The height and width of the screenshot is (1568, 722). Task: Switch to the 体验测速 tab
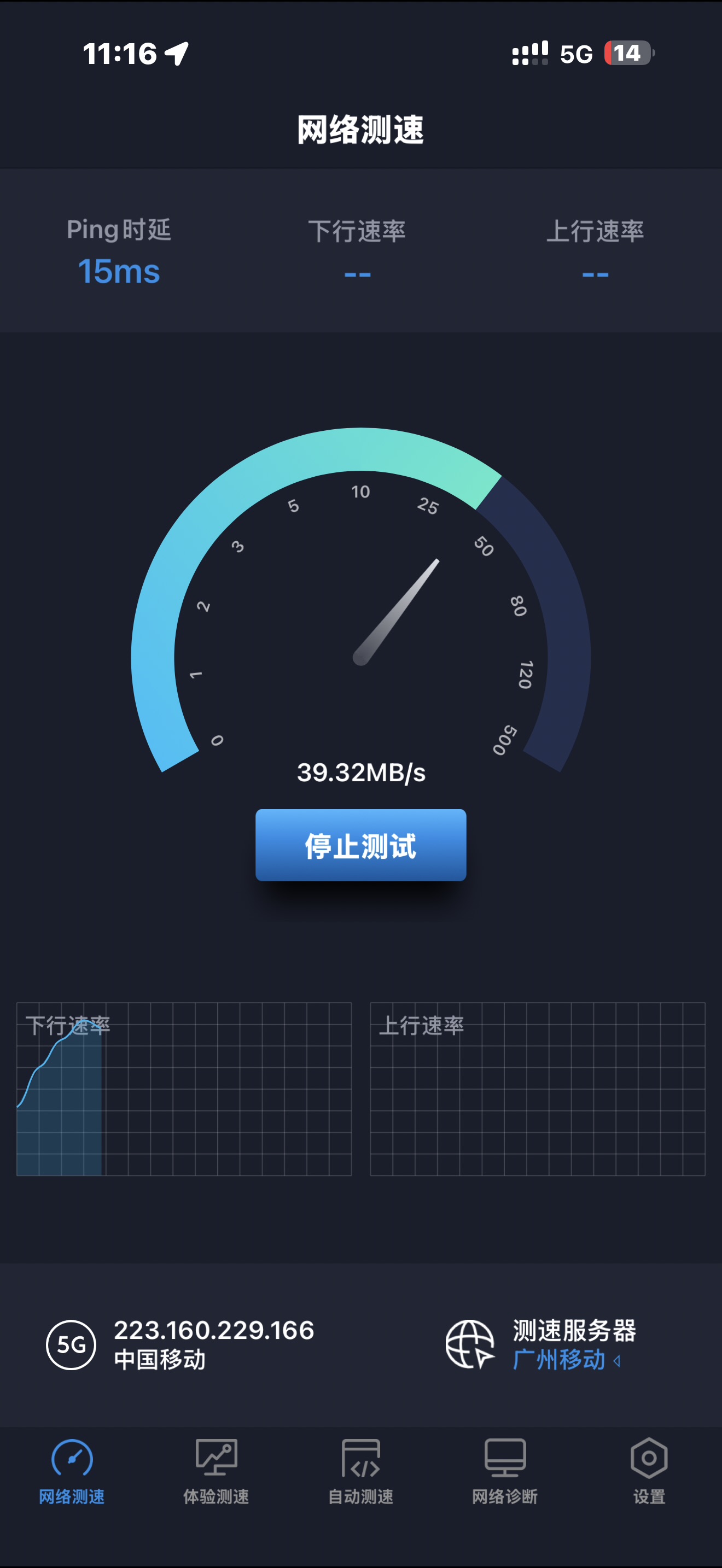pos(216,1471)
